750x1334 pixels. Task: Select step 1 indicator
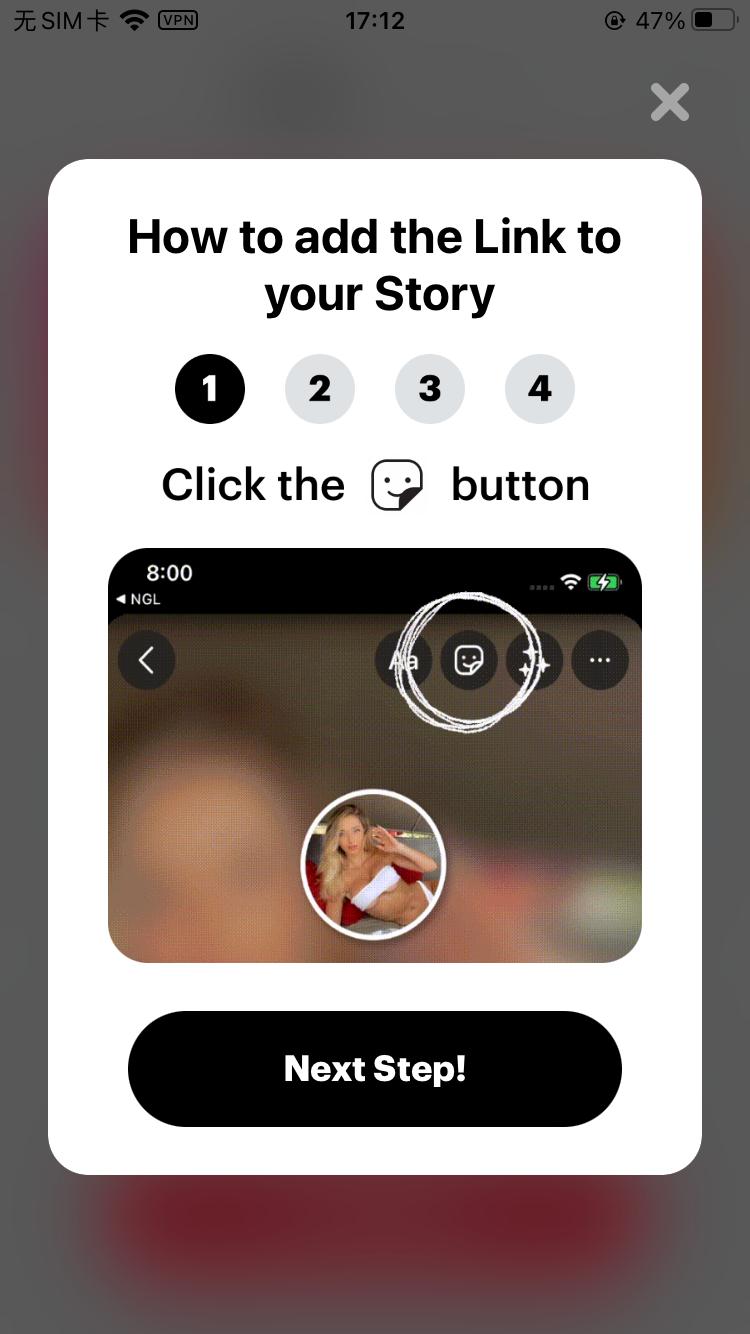pos(210,389)
